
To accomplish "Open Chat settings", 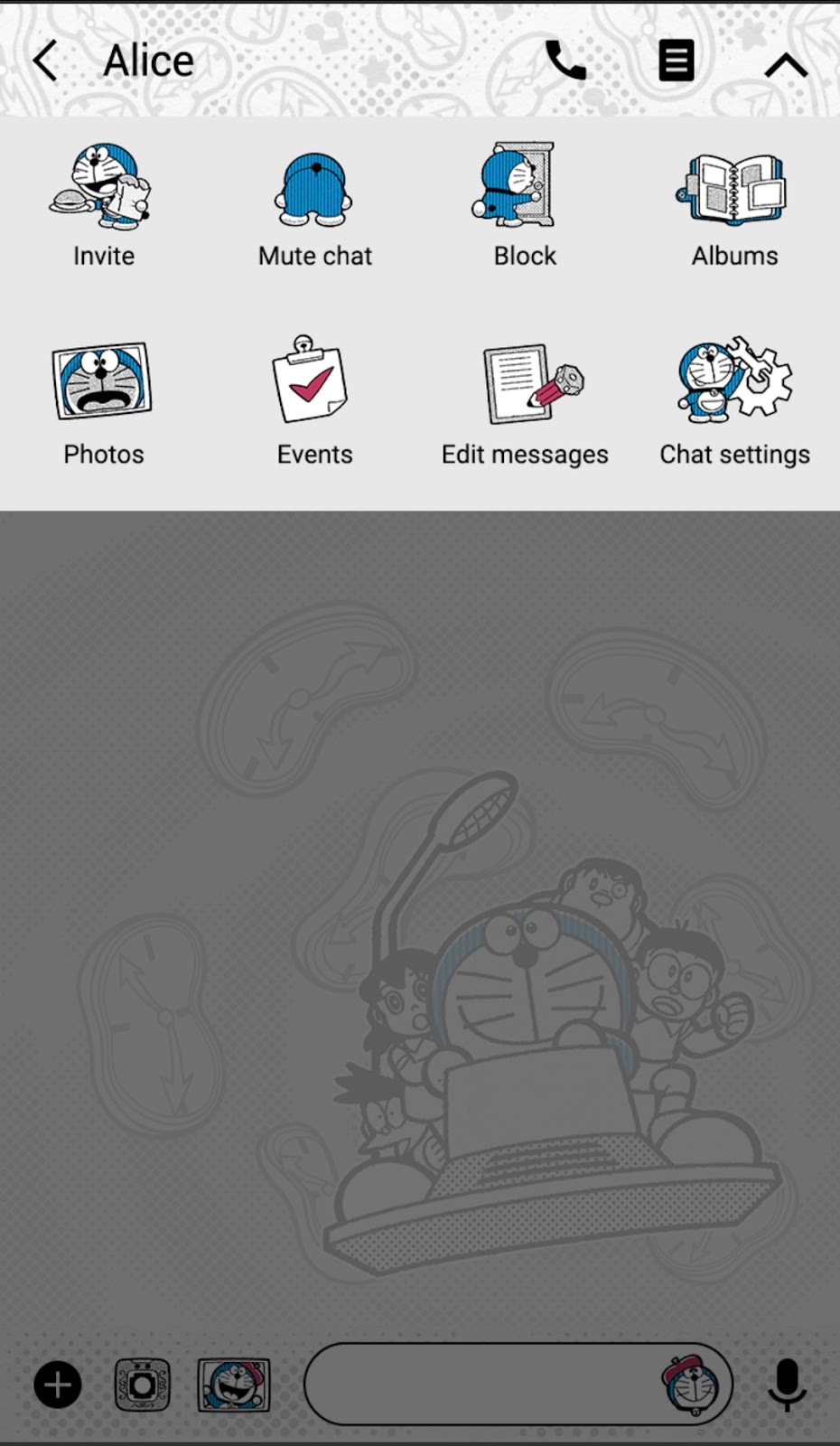I will point(734,402).
